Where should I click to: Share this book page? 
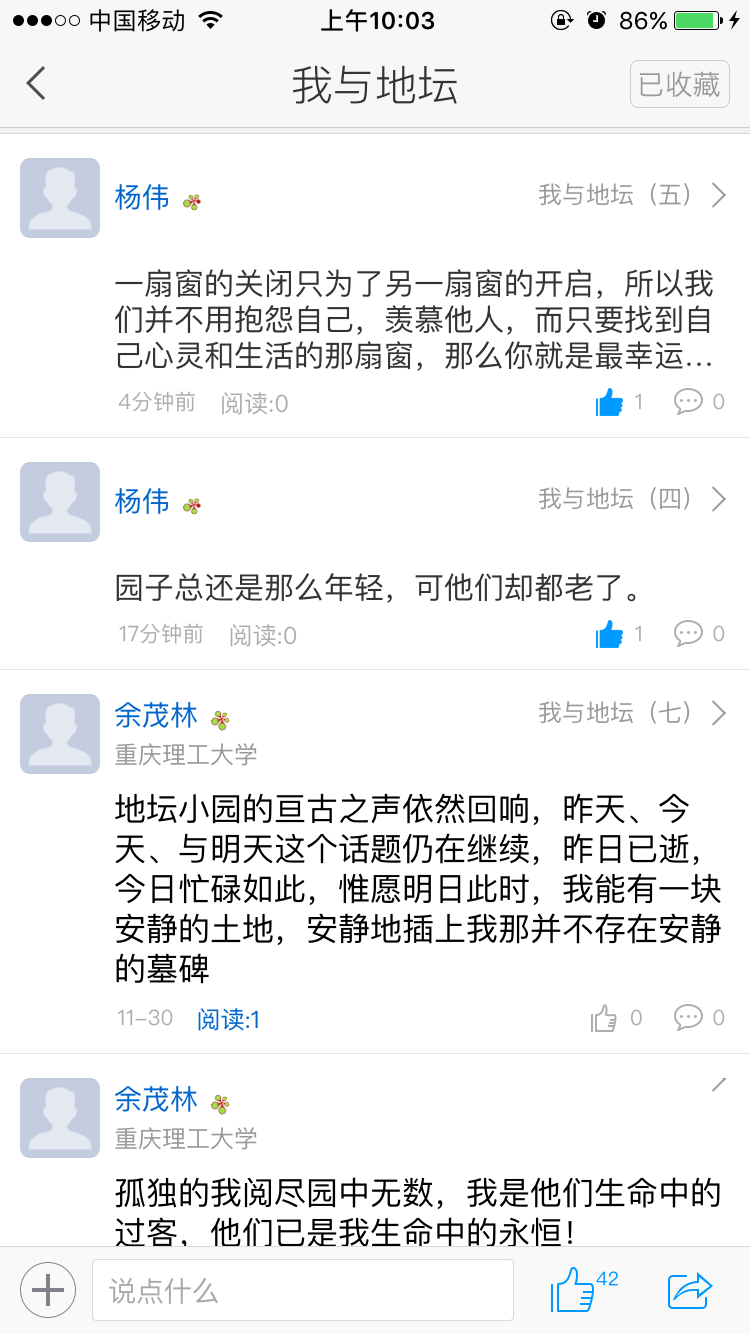(690, 1290)
